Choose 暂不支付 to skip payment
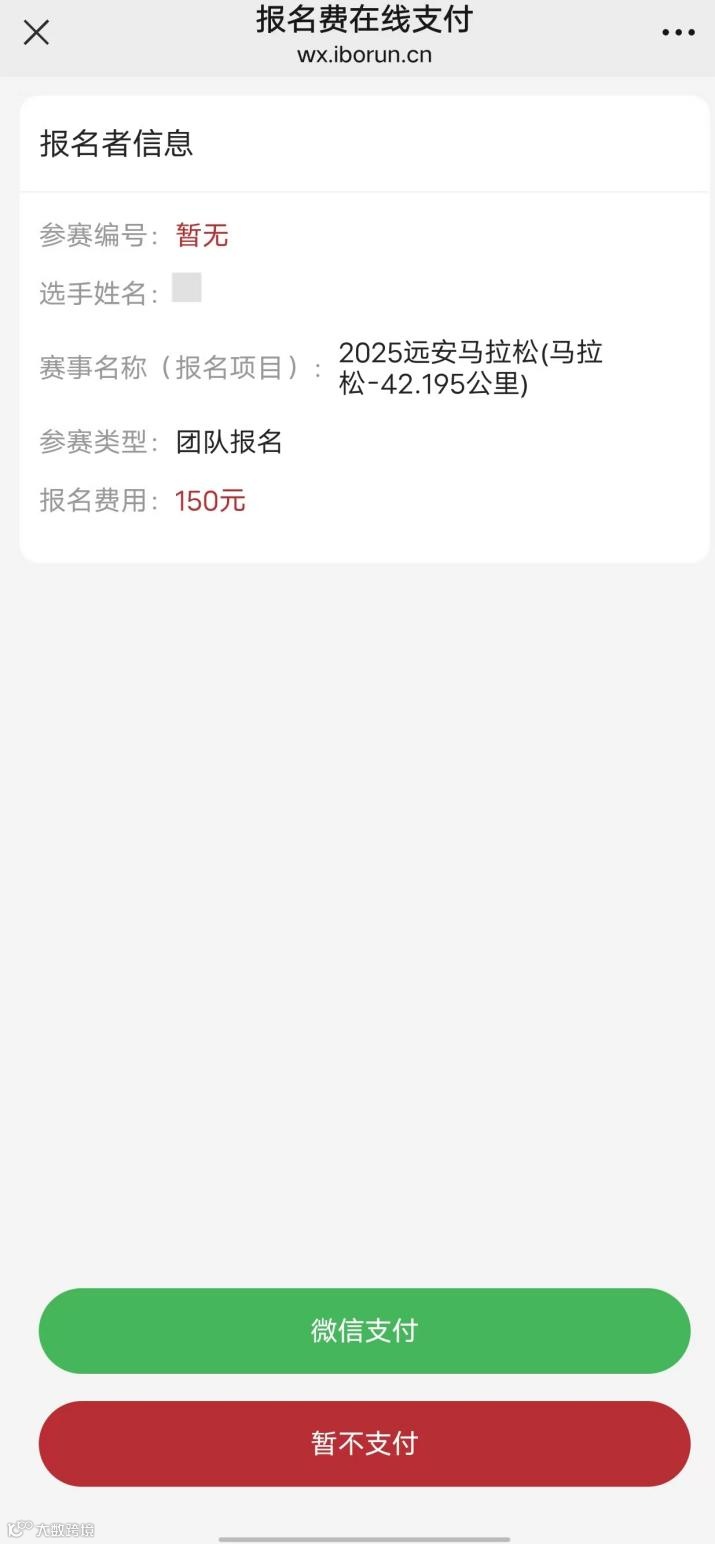The image size is (715, 1544). 364,1443
